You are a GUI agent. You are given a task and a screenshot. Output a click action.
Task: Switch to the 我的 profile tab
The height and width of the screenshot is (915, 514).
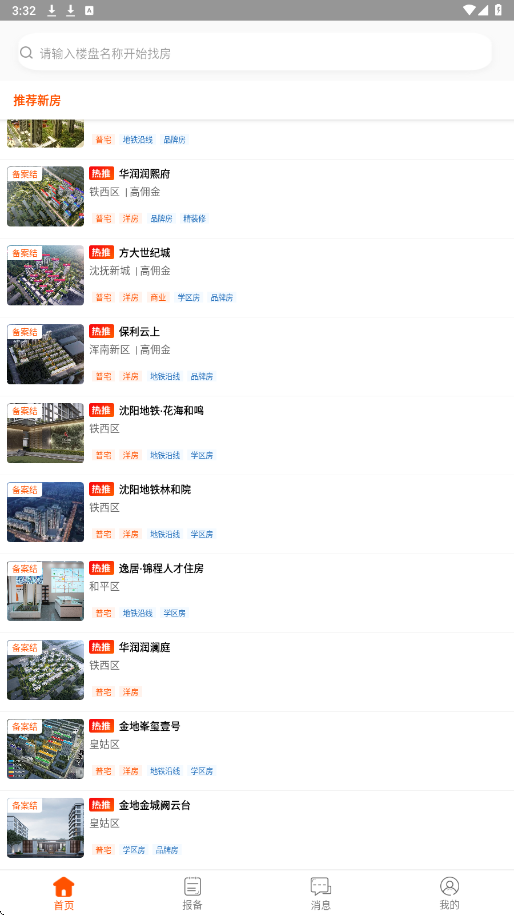449,893
